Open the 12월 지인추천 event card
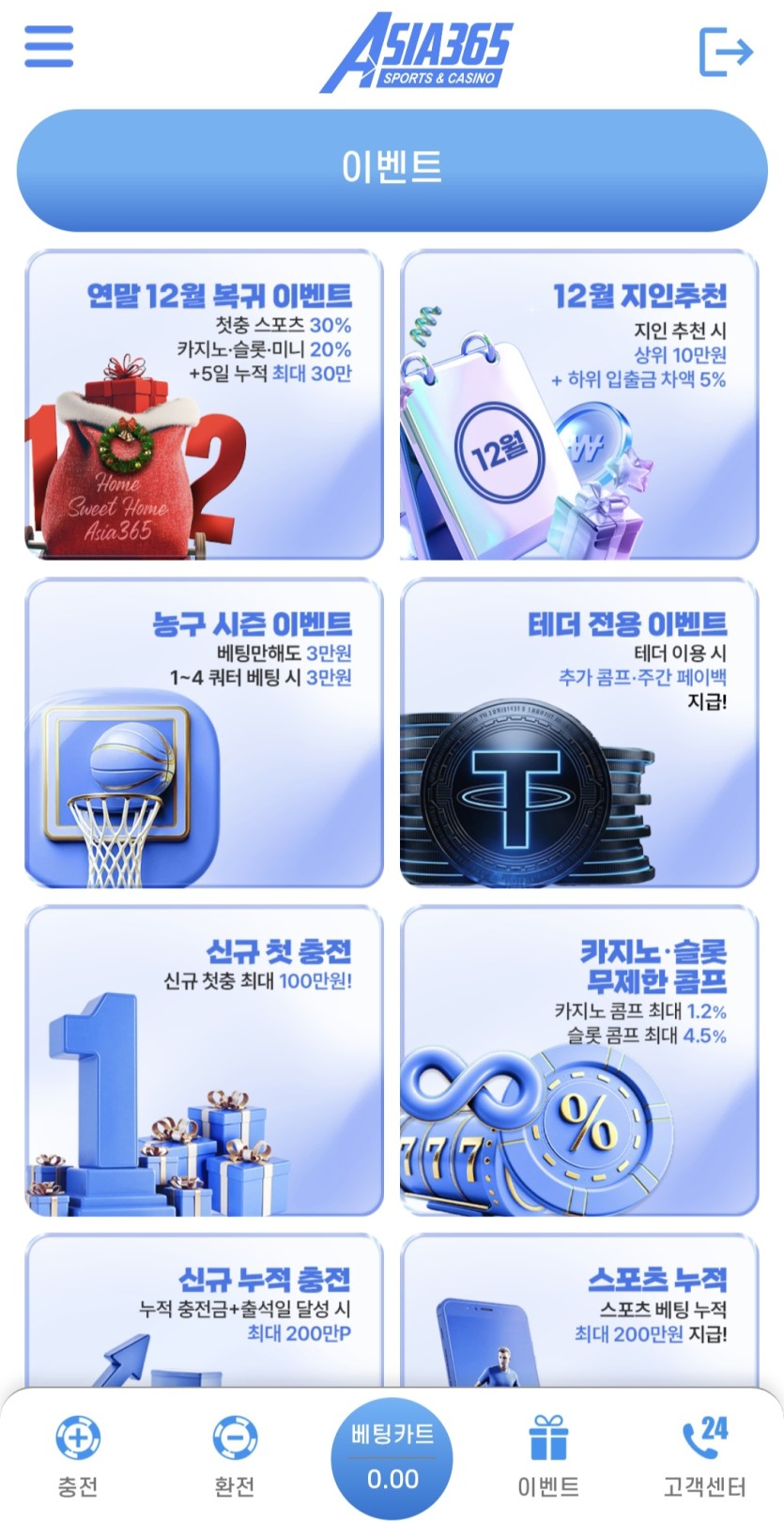The image size is (784, 1522). (x=579, y=406)
